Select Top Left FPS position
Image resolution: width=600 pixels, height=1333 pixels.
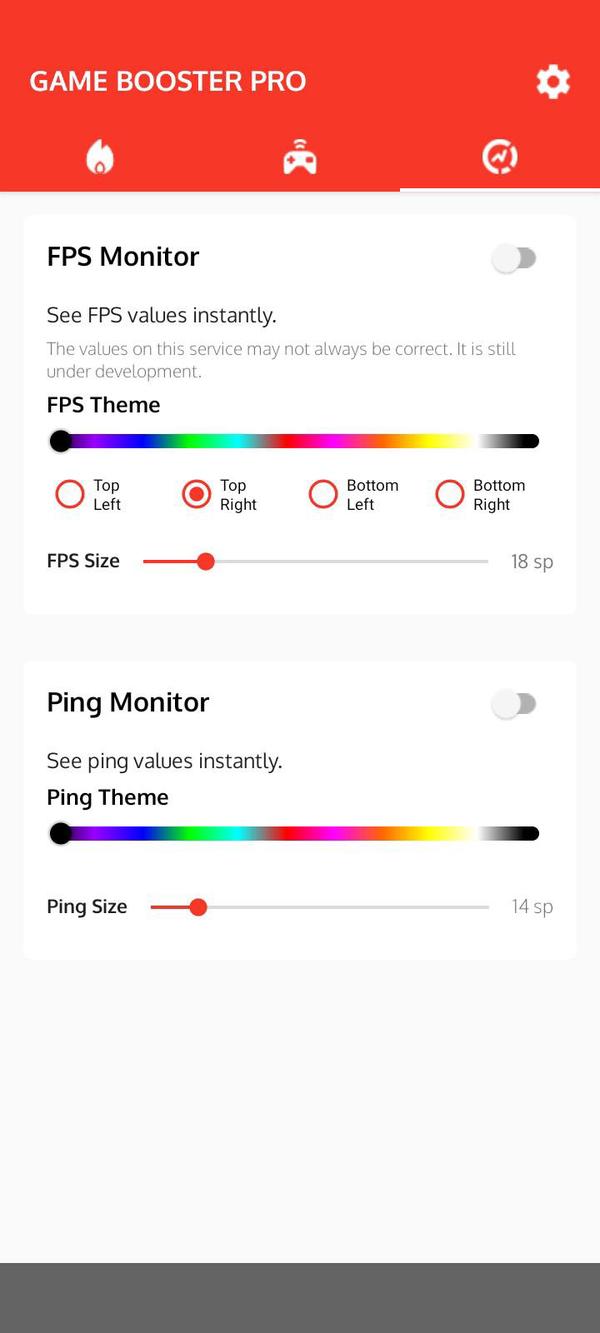[71, 494]
